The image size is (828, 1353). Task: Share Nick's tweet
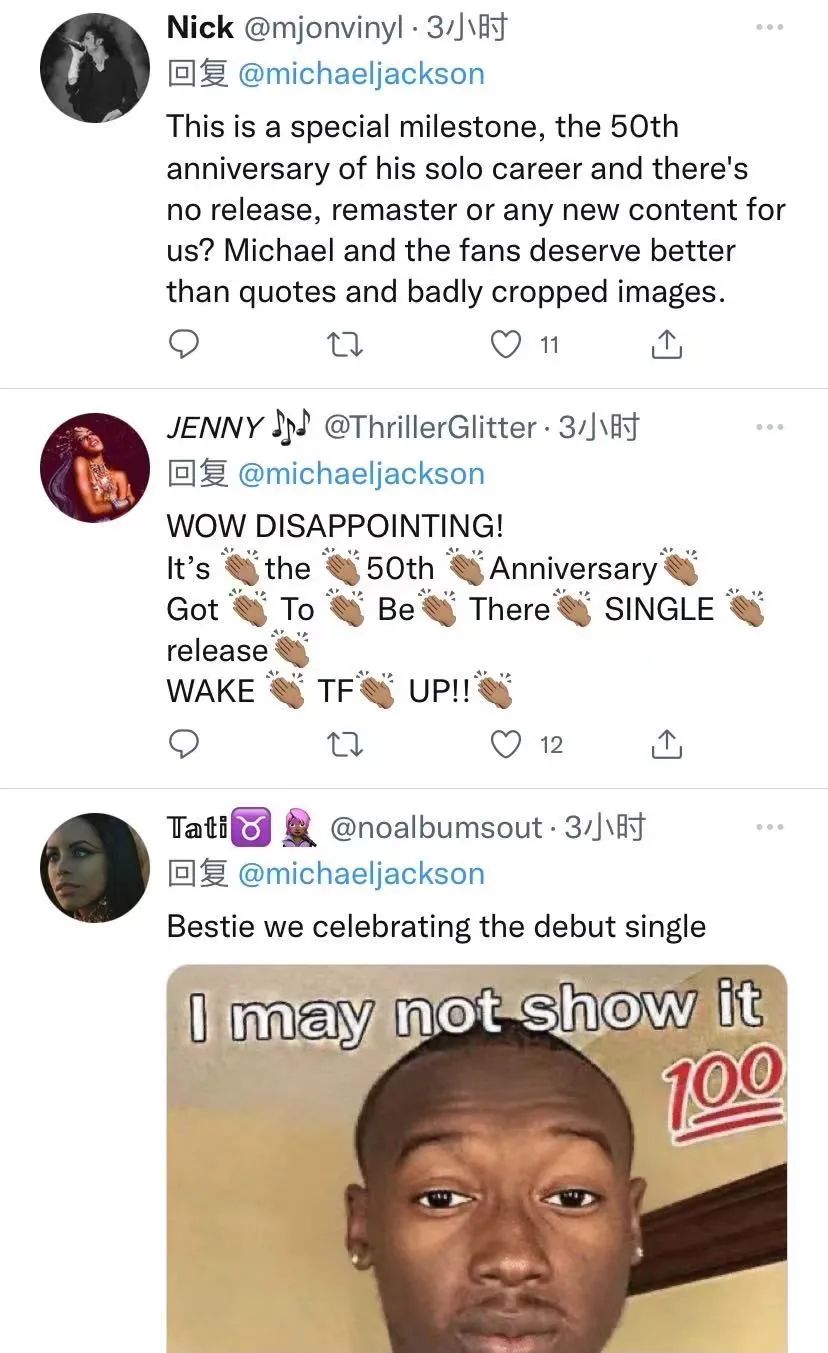(667, 345)
